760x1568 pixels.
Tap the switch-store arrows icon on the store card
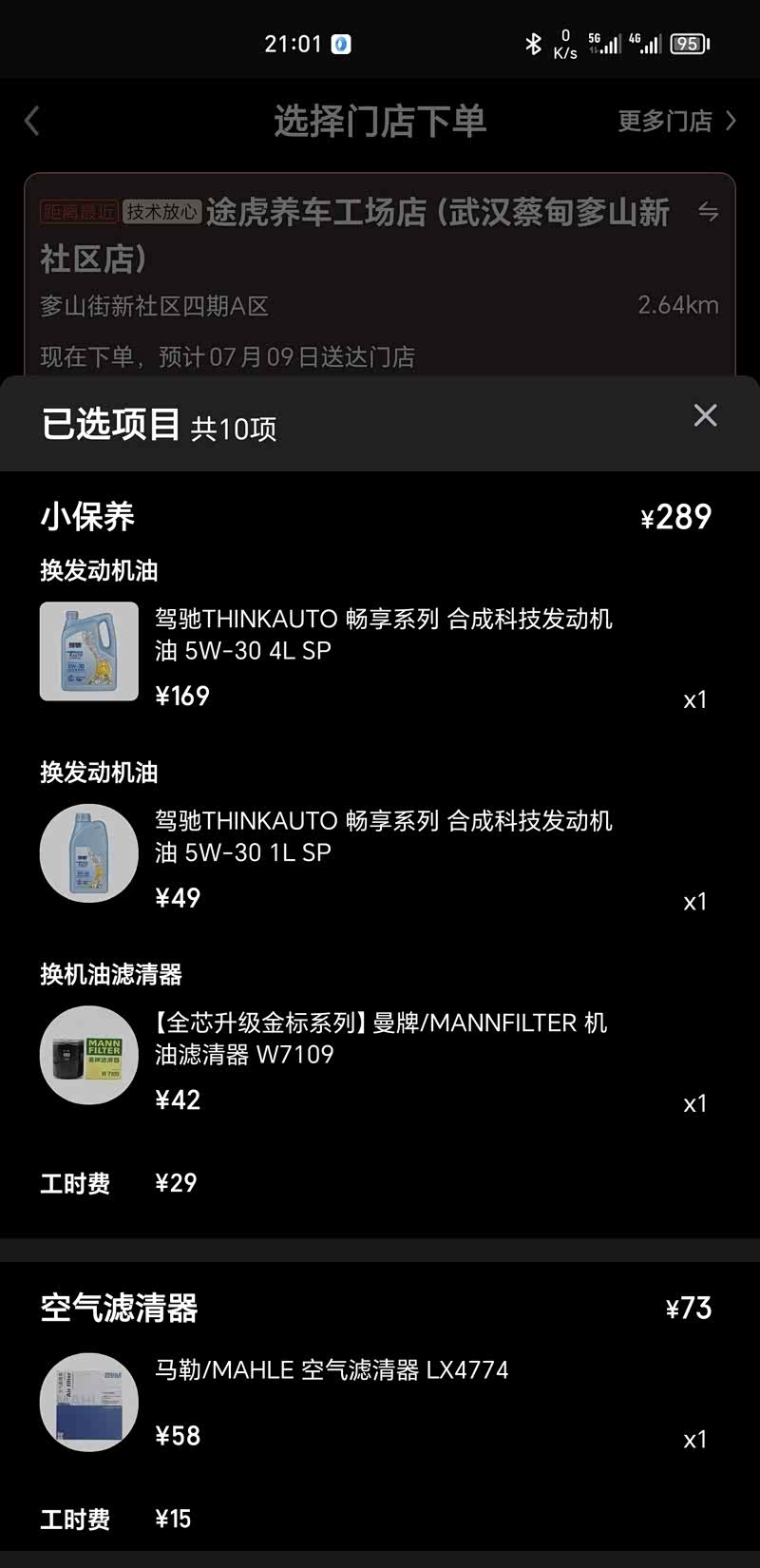708,211
